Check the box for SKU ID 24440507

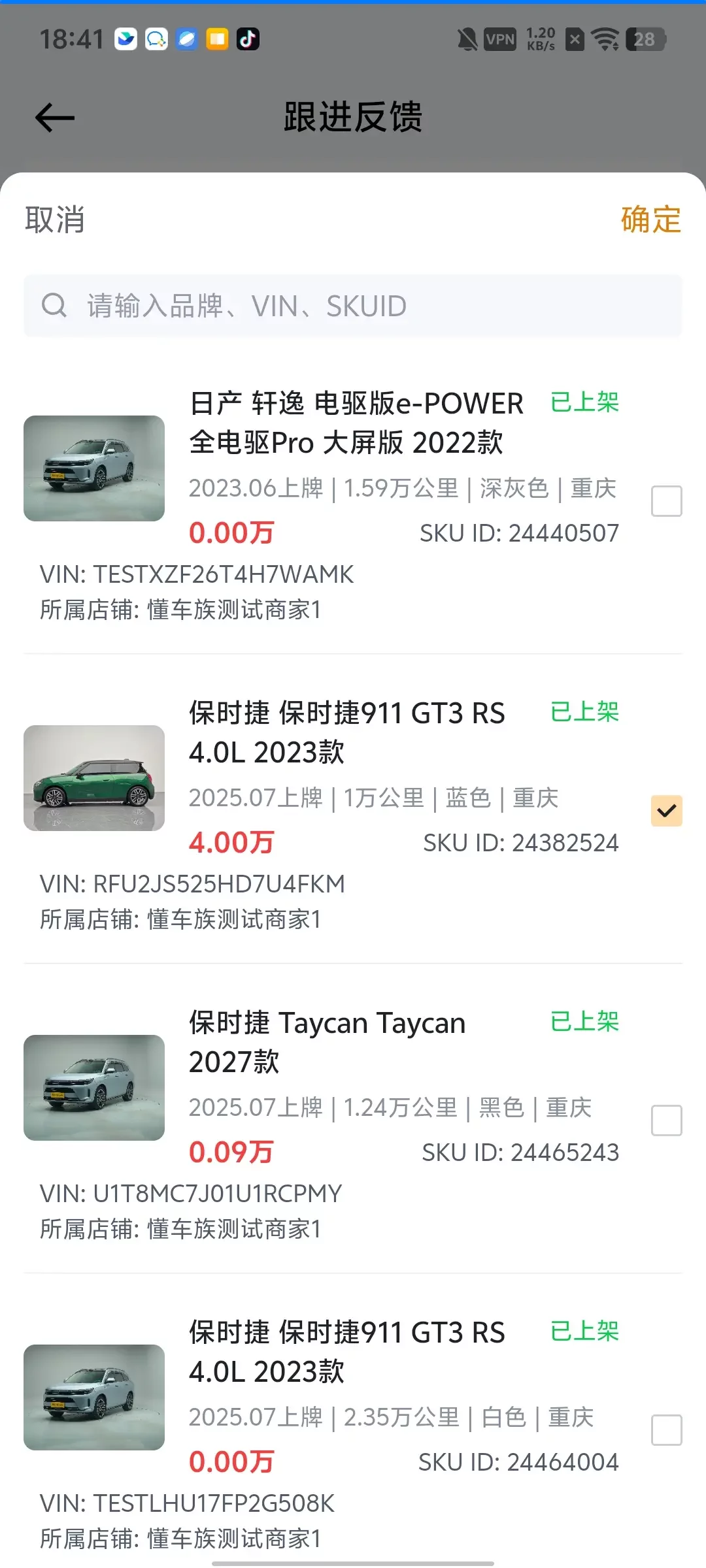[x=667, y=501]
